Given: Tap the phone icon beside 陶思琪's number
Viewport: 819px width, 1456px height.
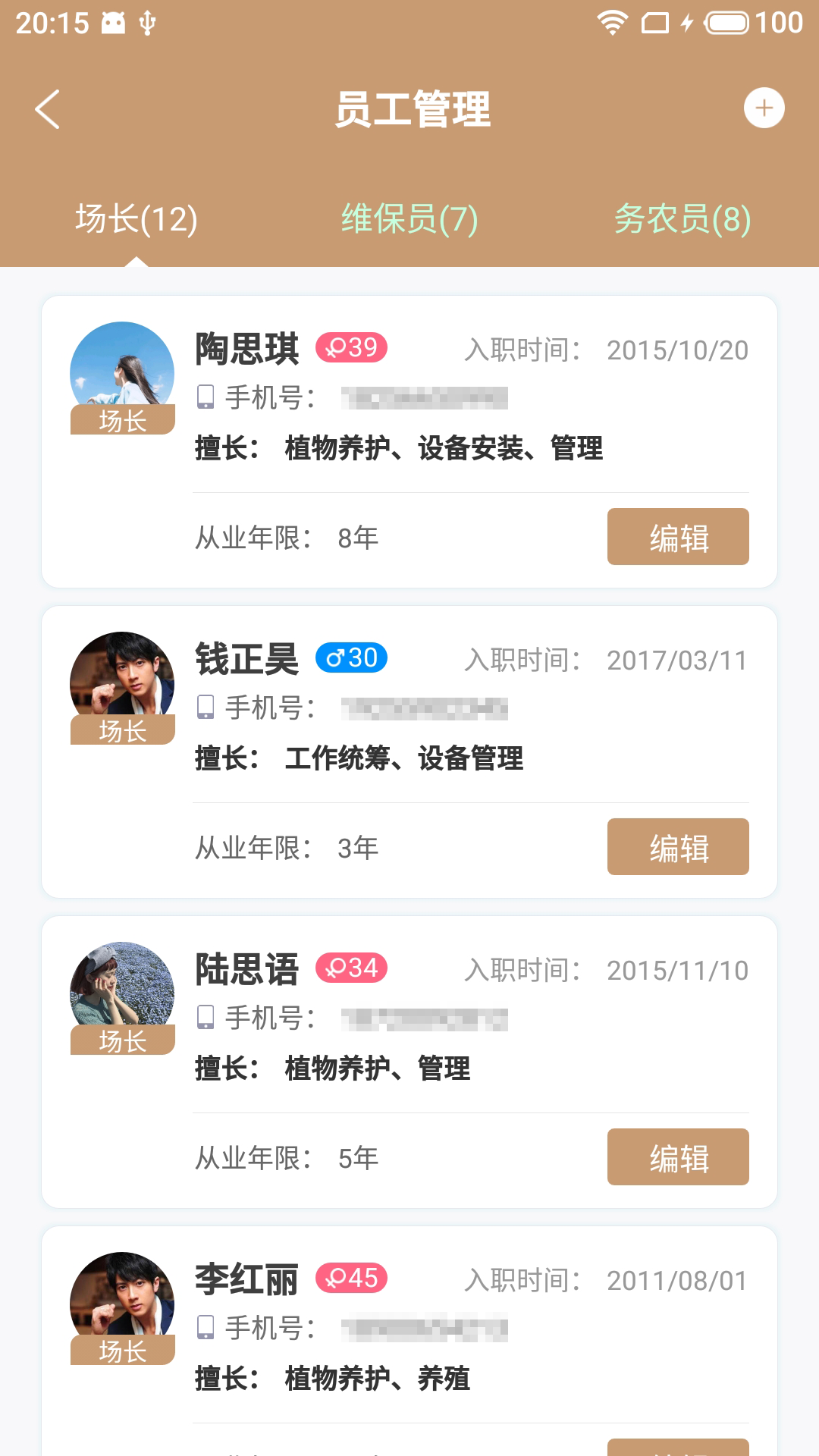Looking at the screenshot, I should (205, 397).
